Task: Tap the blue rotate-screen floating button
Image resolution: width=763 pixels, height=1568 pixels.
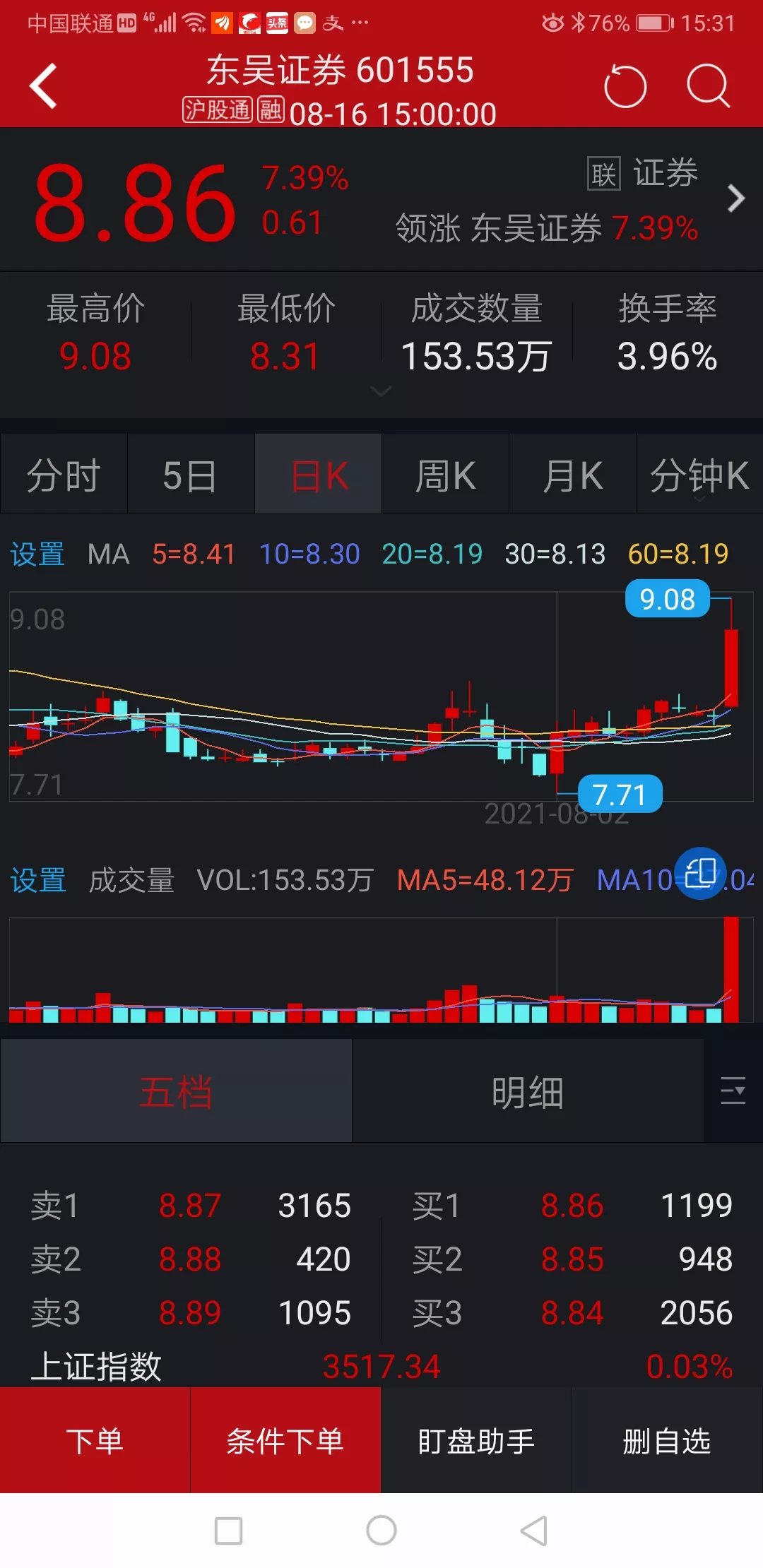Action: pos(701,873)
